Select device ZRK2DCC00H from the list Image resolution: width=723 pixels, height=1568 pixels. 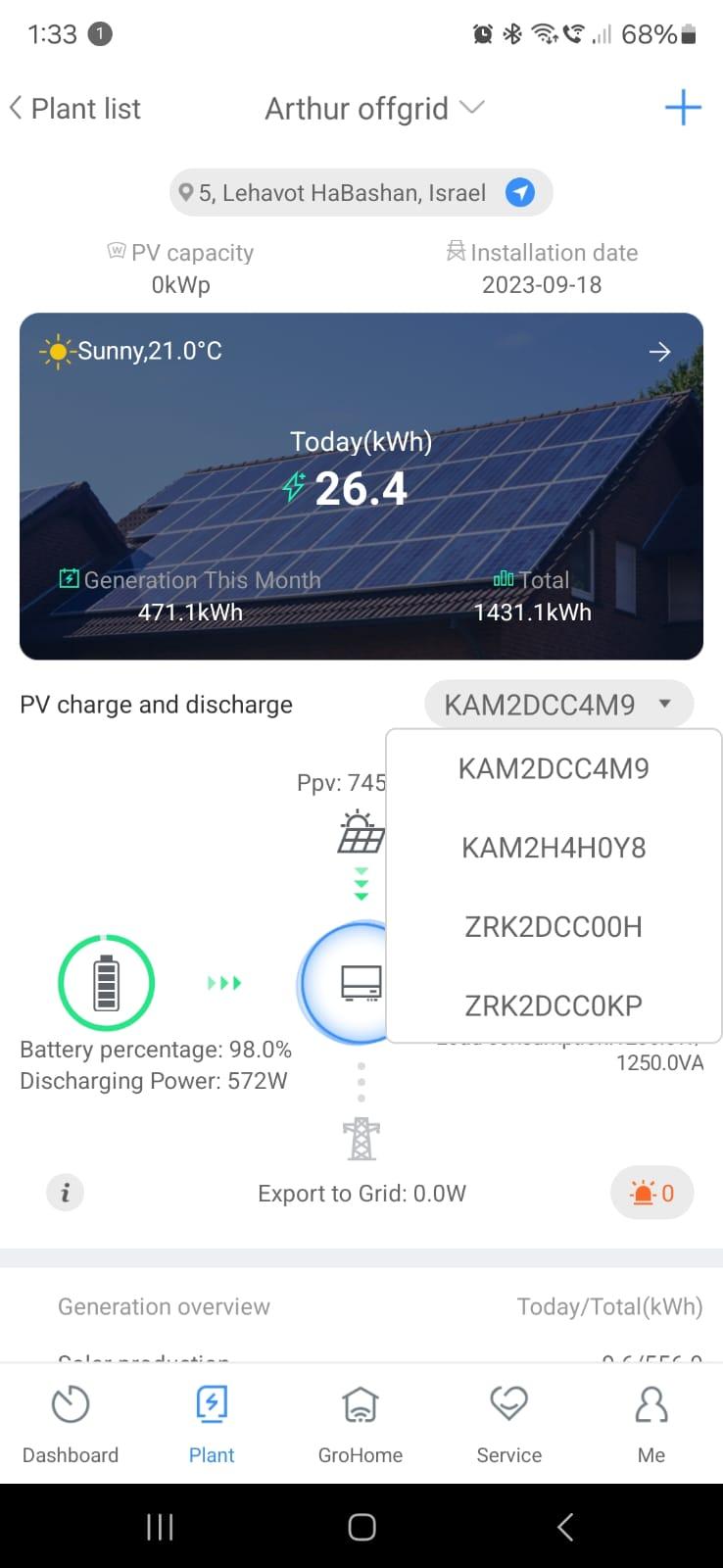[553, 926]
